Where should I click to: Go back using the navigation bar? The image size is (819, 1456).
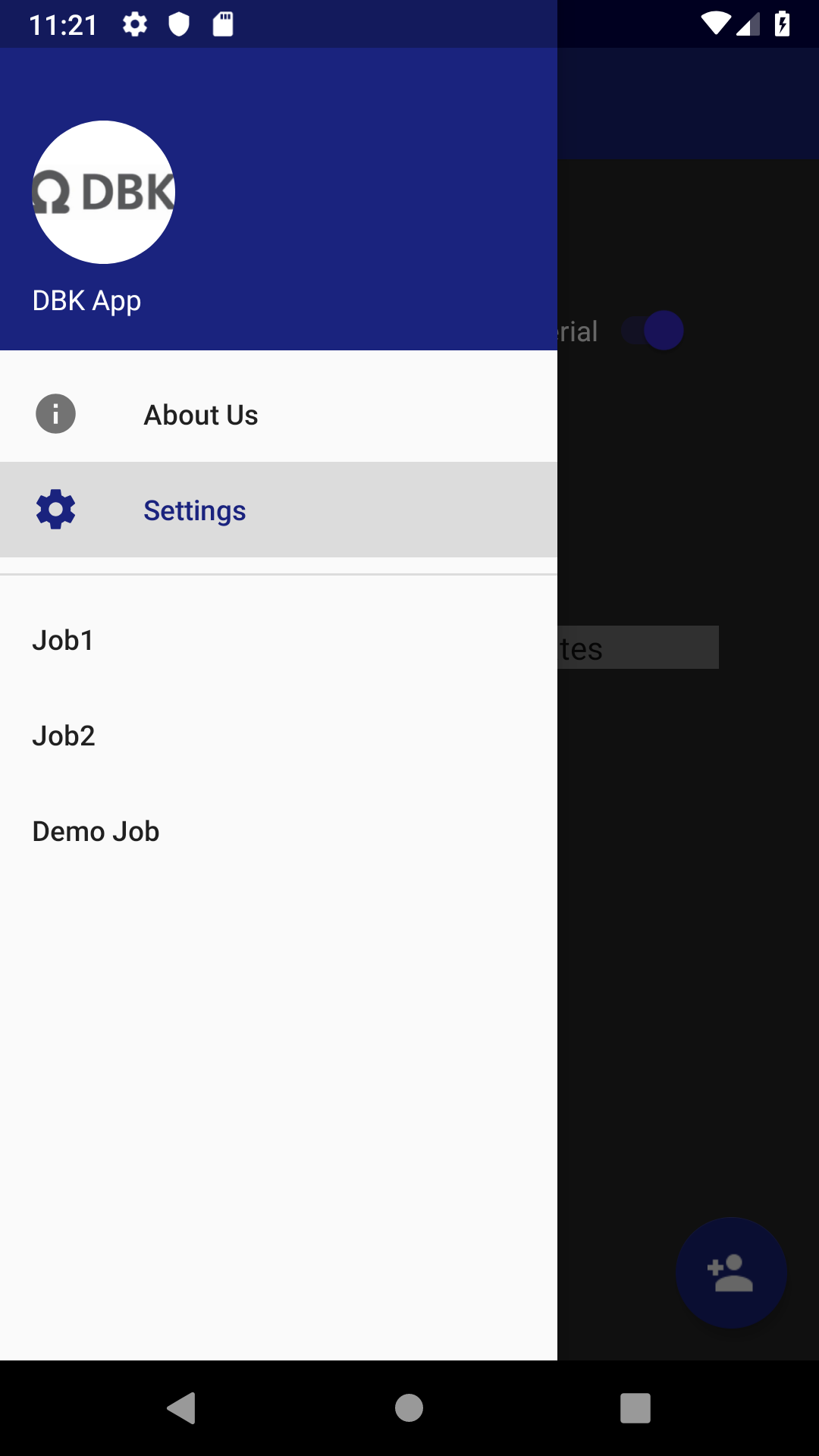pyautogui.click(x=182, y=1408)
